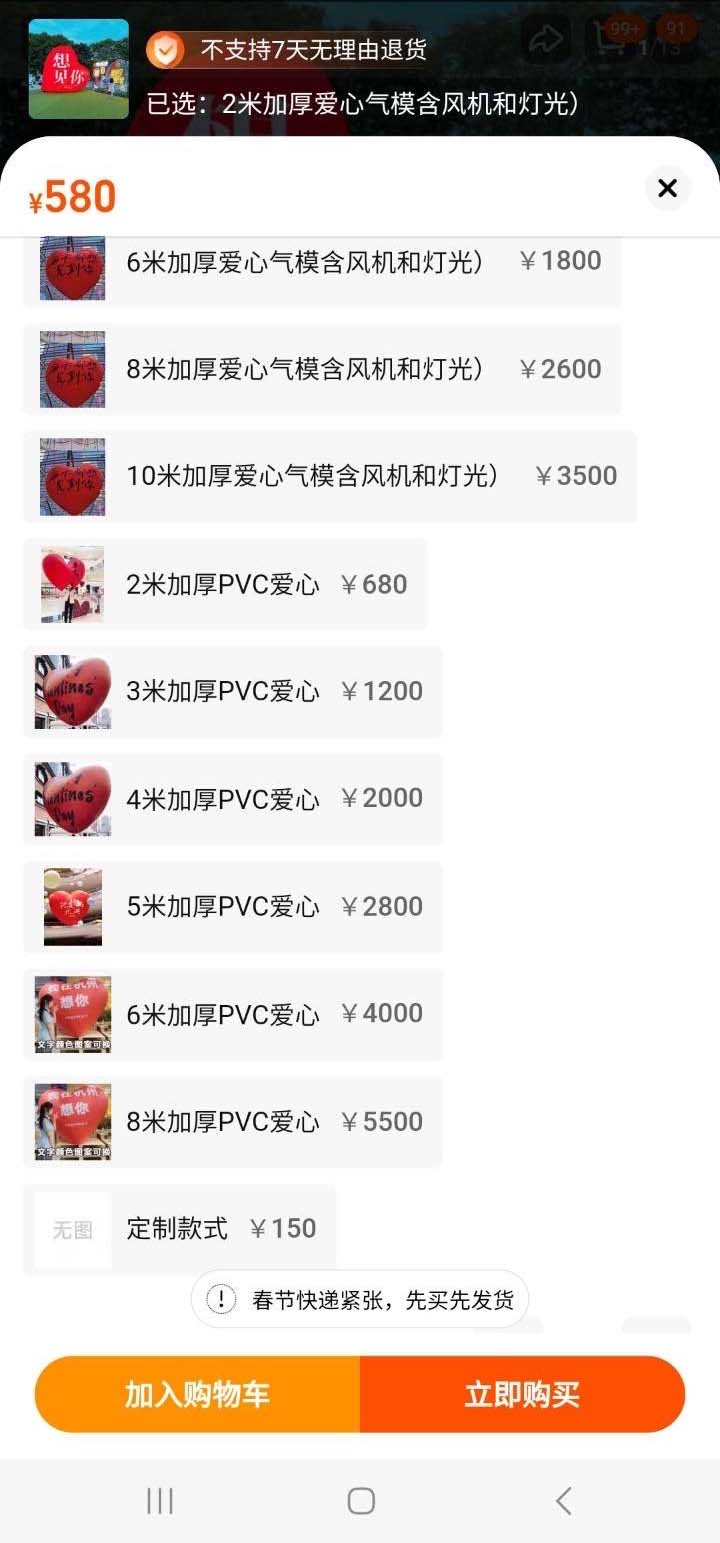The image size is (720, 1543).
Task: Select 6米加厚爱心气模含风机和灯光 option
Action: (322, 263)
